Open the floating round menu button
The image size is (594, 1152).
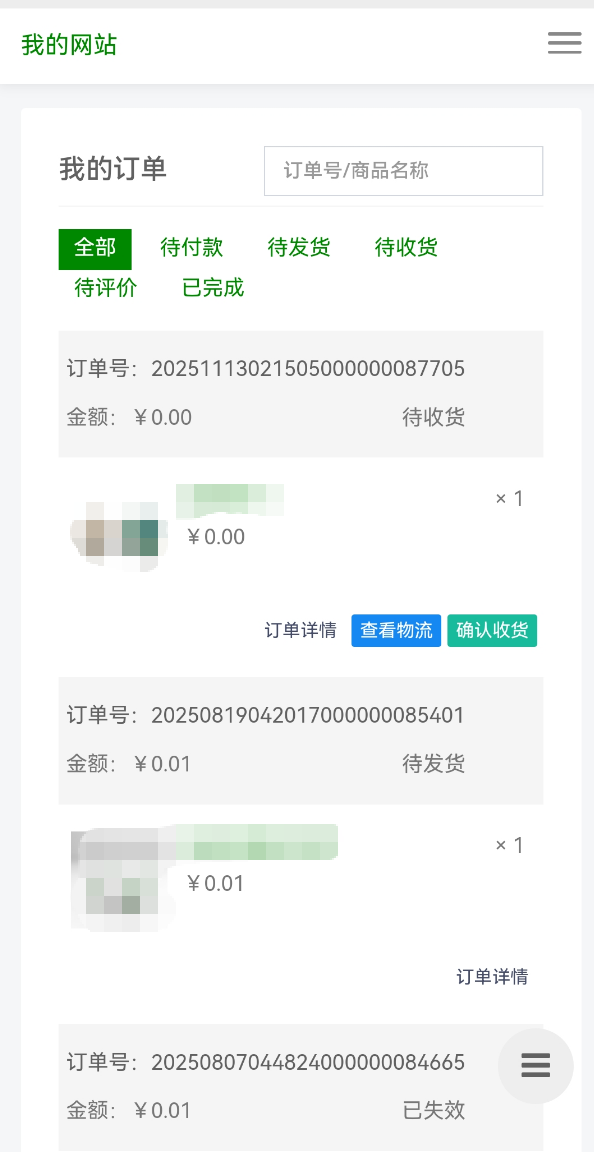(x=536, y=1065)
